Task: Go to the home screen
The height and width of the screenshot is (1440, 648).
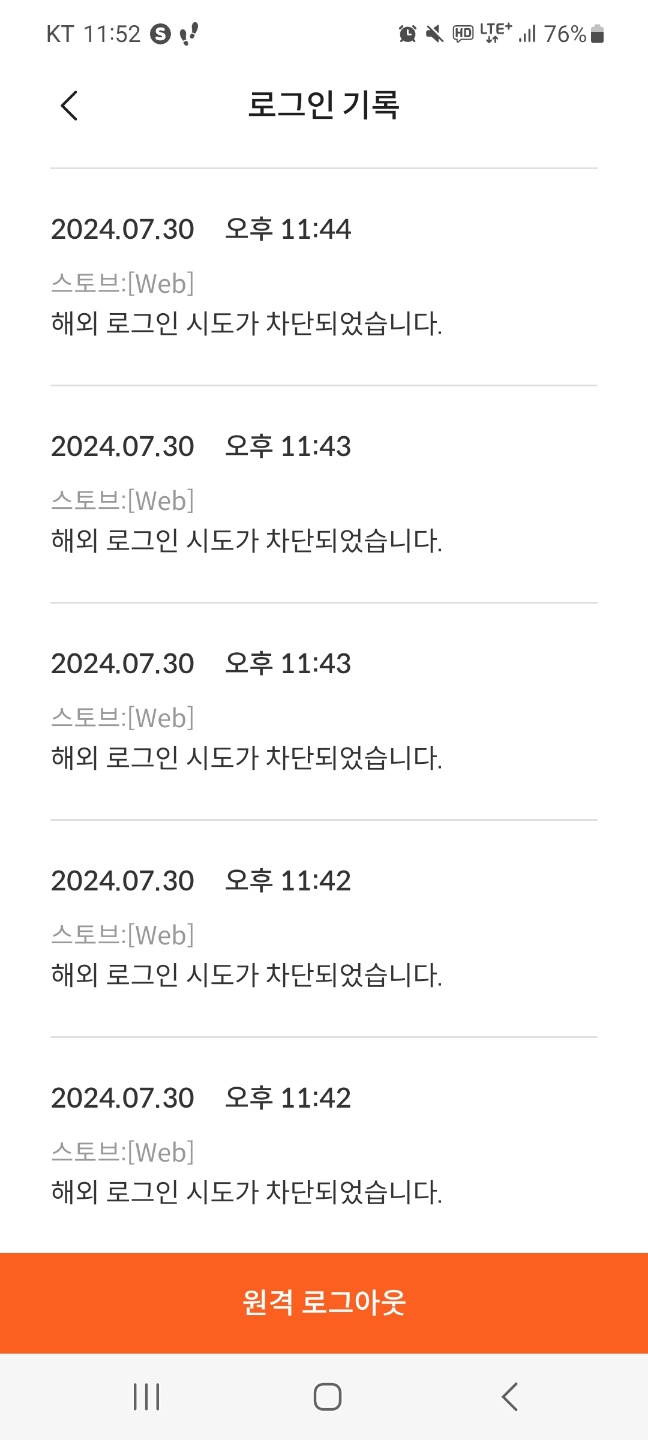Action: click(327, 1397)
